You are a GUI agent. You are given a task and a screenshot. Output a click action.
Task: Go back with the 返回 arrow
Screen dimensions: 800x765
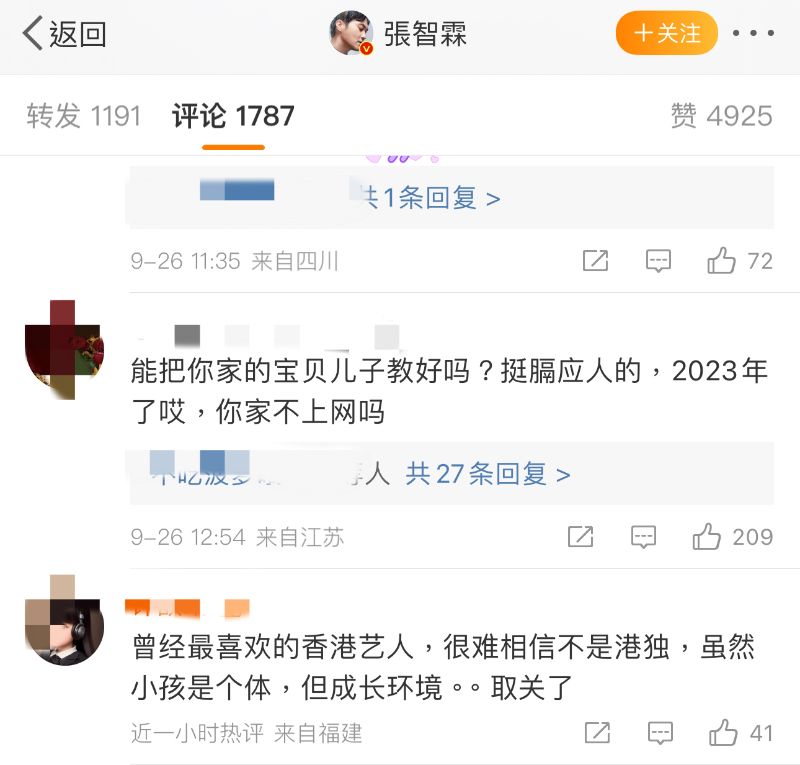[x=64, y=34]
